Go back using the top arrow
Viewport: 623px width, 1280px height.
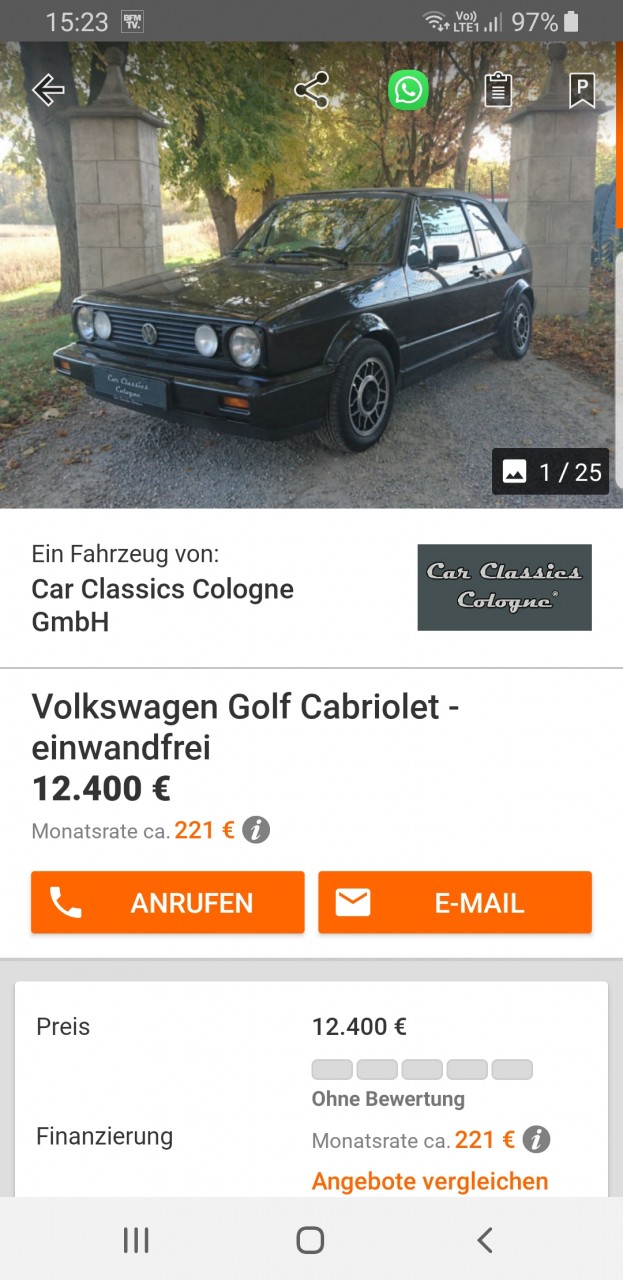pyautogui.click(x=48, y=90)
